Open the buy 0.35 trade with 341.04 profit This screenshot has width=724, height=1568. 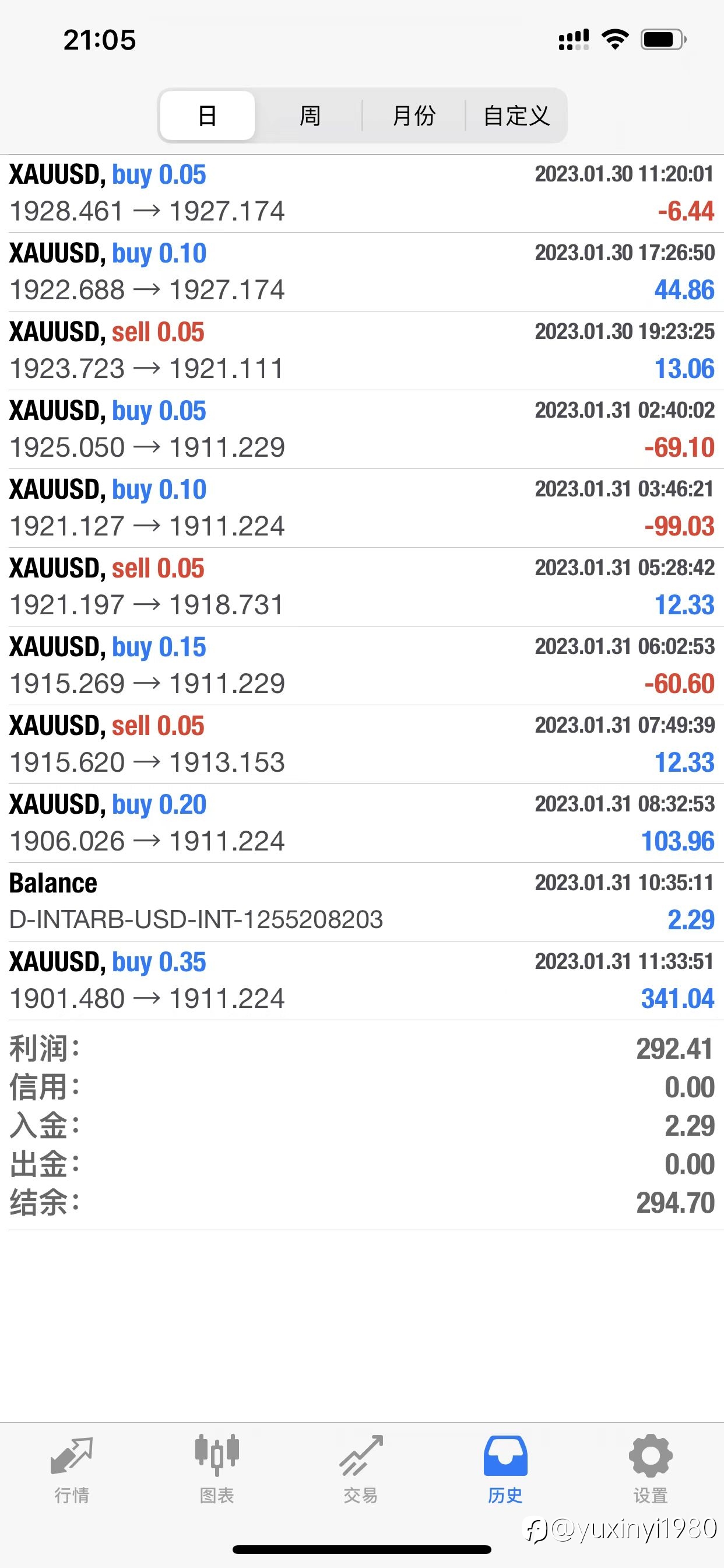point(362,981)
